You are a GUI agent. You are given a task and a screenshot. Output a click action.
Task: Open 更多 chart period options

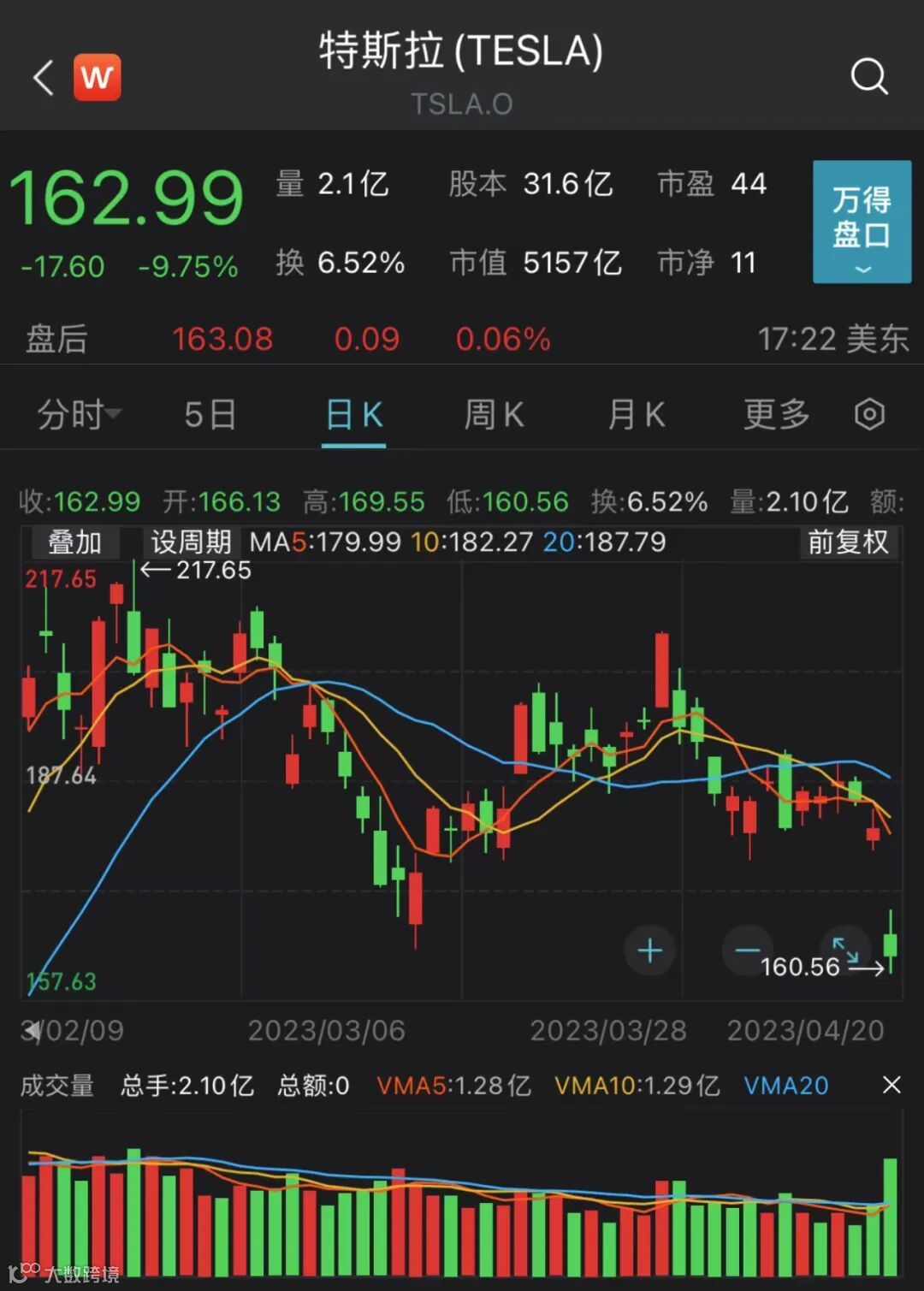(x=776, y=415)
